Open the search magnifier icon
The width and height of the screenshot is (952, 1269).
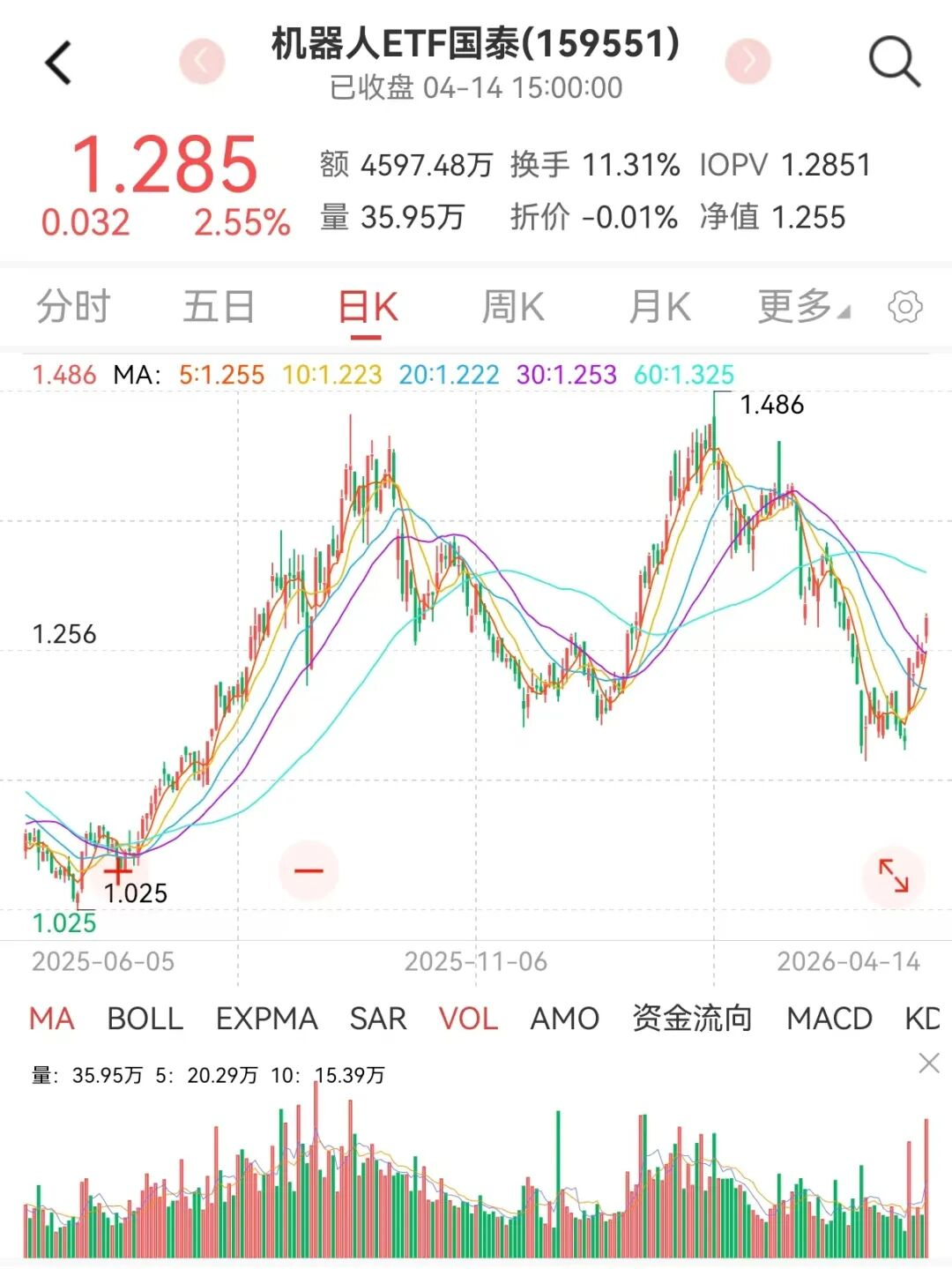coord(894,62)
